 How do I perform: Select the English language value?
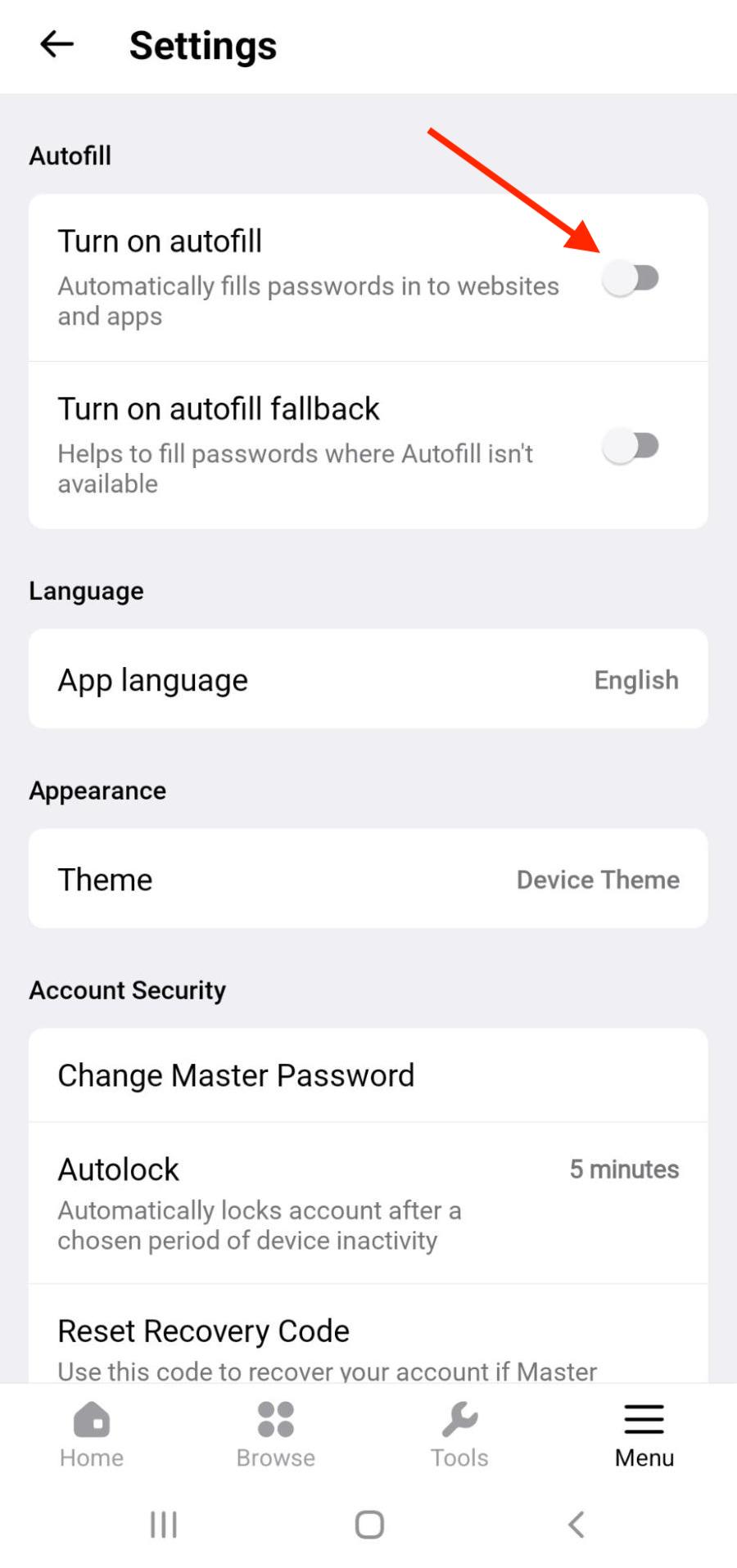point(636,678)
